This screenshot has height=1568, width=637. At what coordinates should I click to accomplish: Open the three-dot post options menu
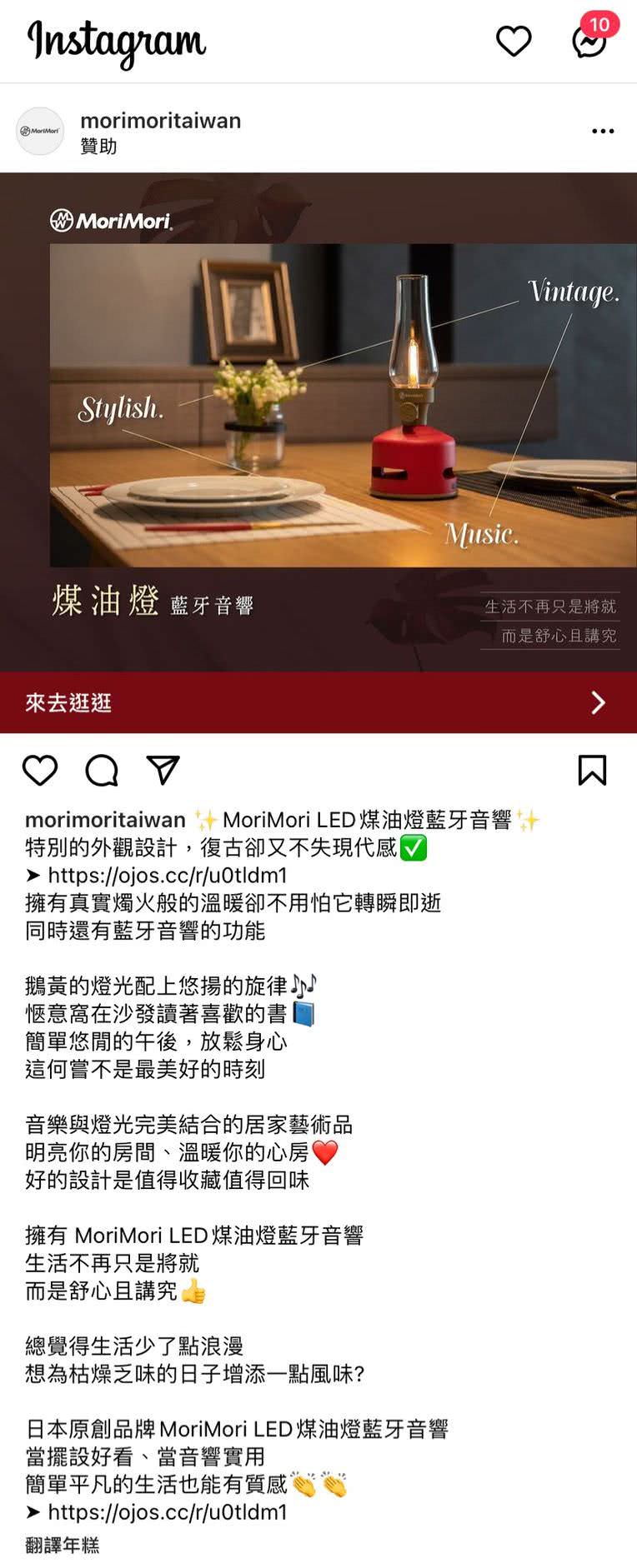click(x=603, y=131)
